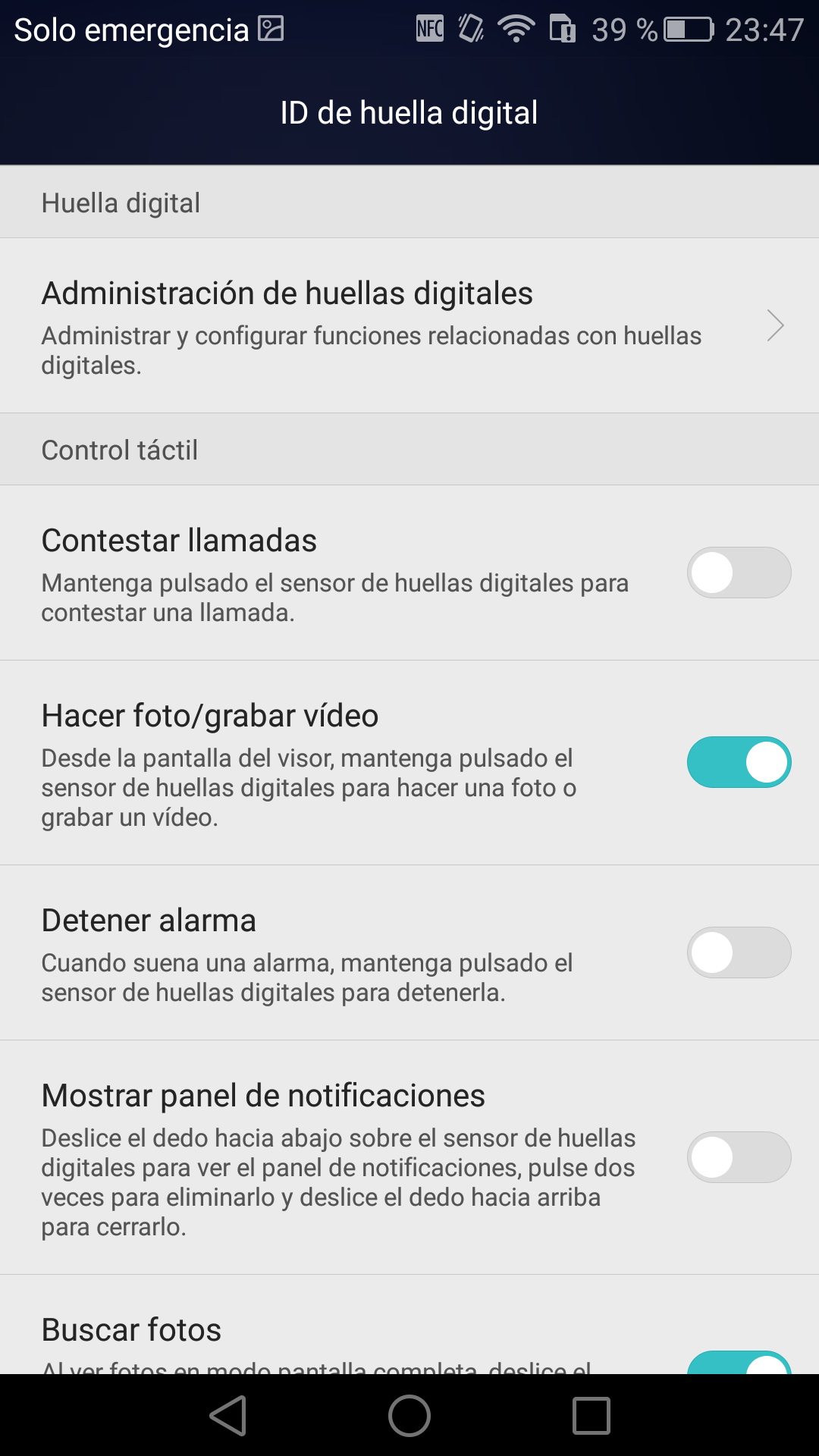Enable Mostrar panel de notificaciones
The width and height of the screenshot is (819, 1456).
click(x=739, y=1157)
